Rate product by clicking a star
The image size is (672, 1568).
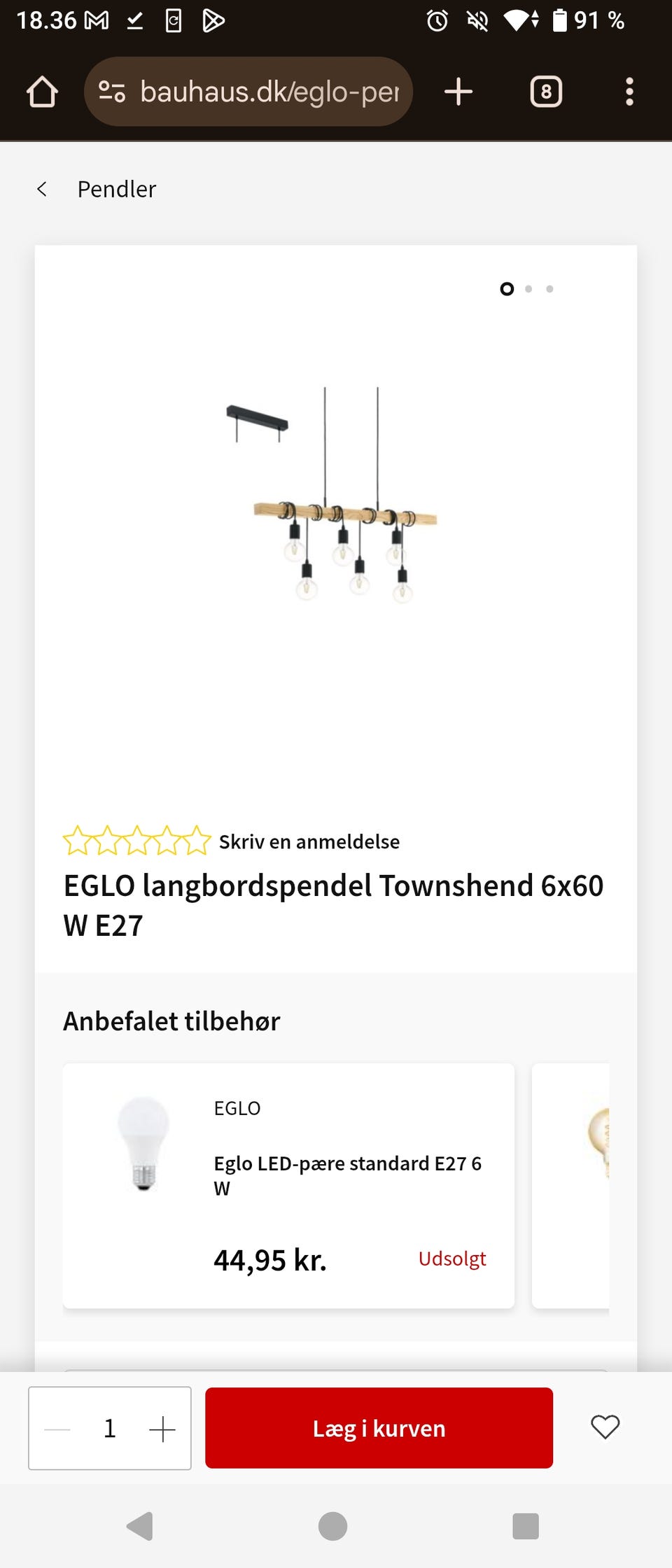click(x=137, y=840)
